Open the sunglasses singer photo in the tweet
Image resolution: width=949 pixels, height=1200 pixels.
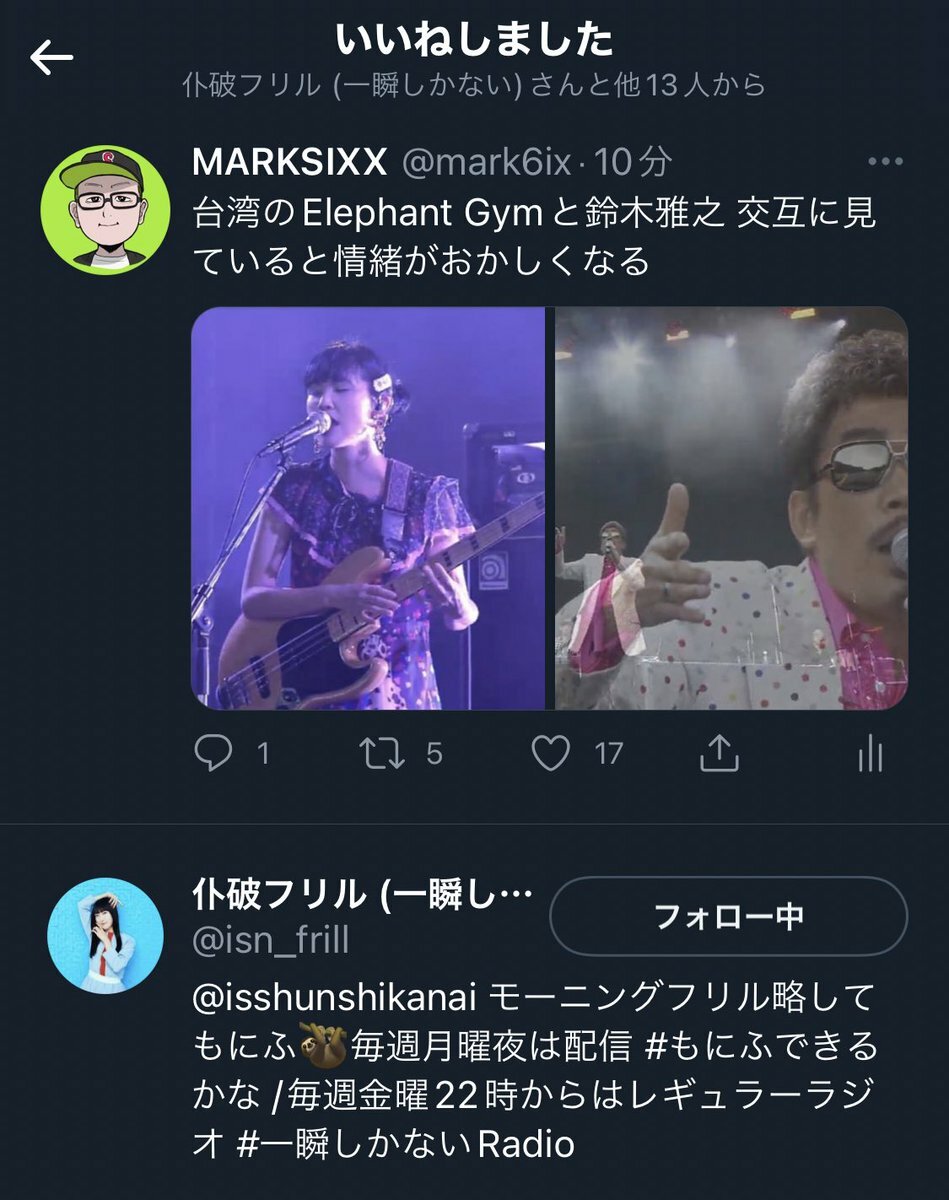click(731, 508)
